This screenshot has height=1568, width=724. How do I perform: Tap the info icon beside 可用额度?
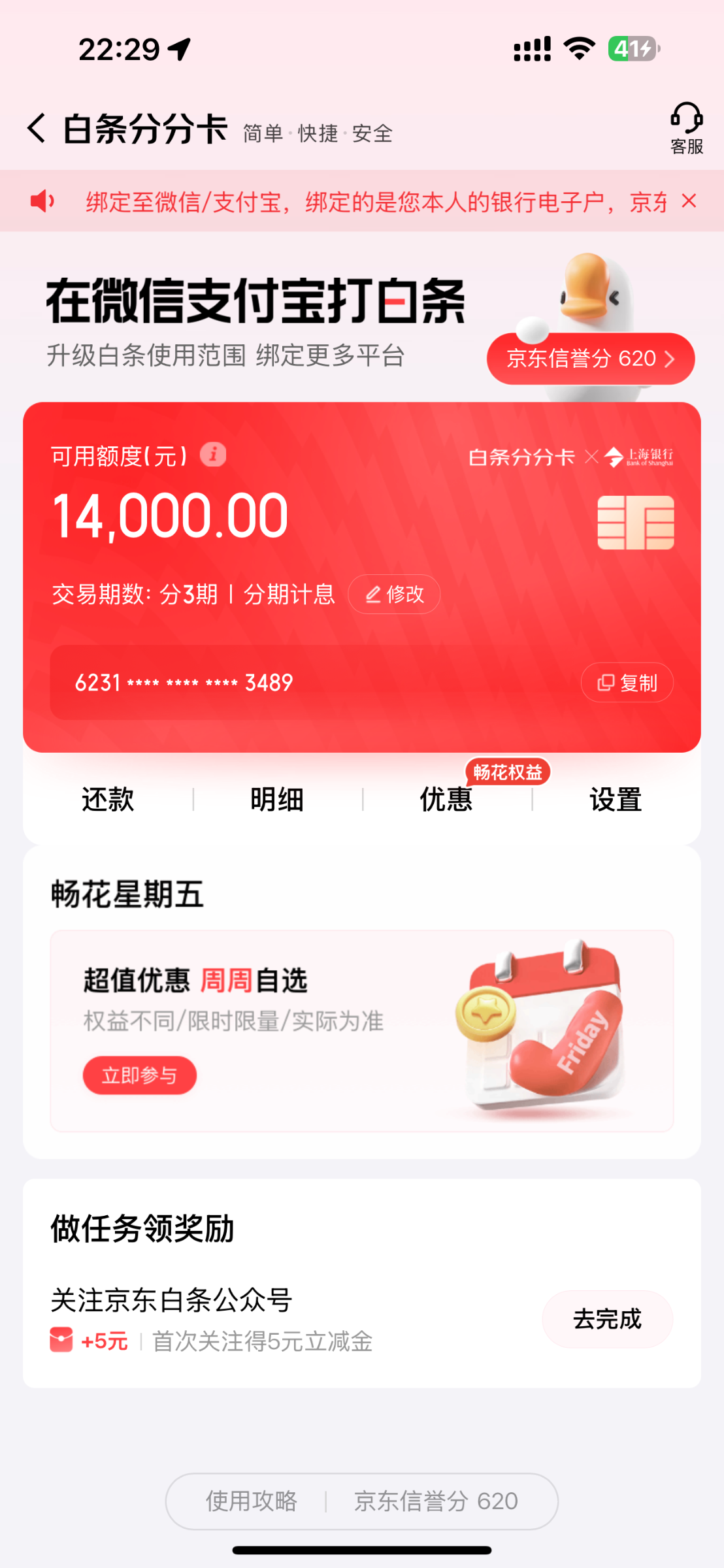pyautogui.click(x=213, y=454)
